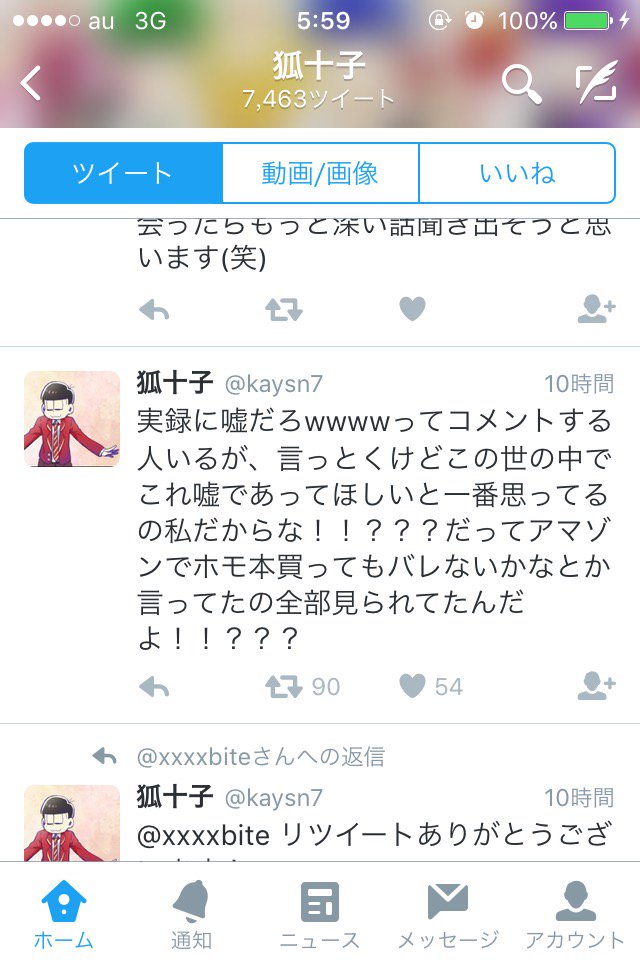Switch to the 動画/画像 tab
This screenshot has height=960, width=640.
click(320, 173)
